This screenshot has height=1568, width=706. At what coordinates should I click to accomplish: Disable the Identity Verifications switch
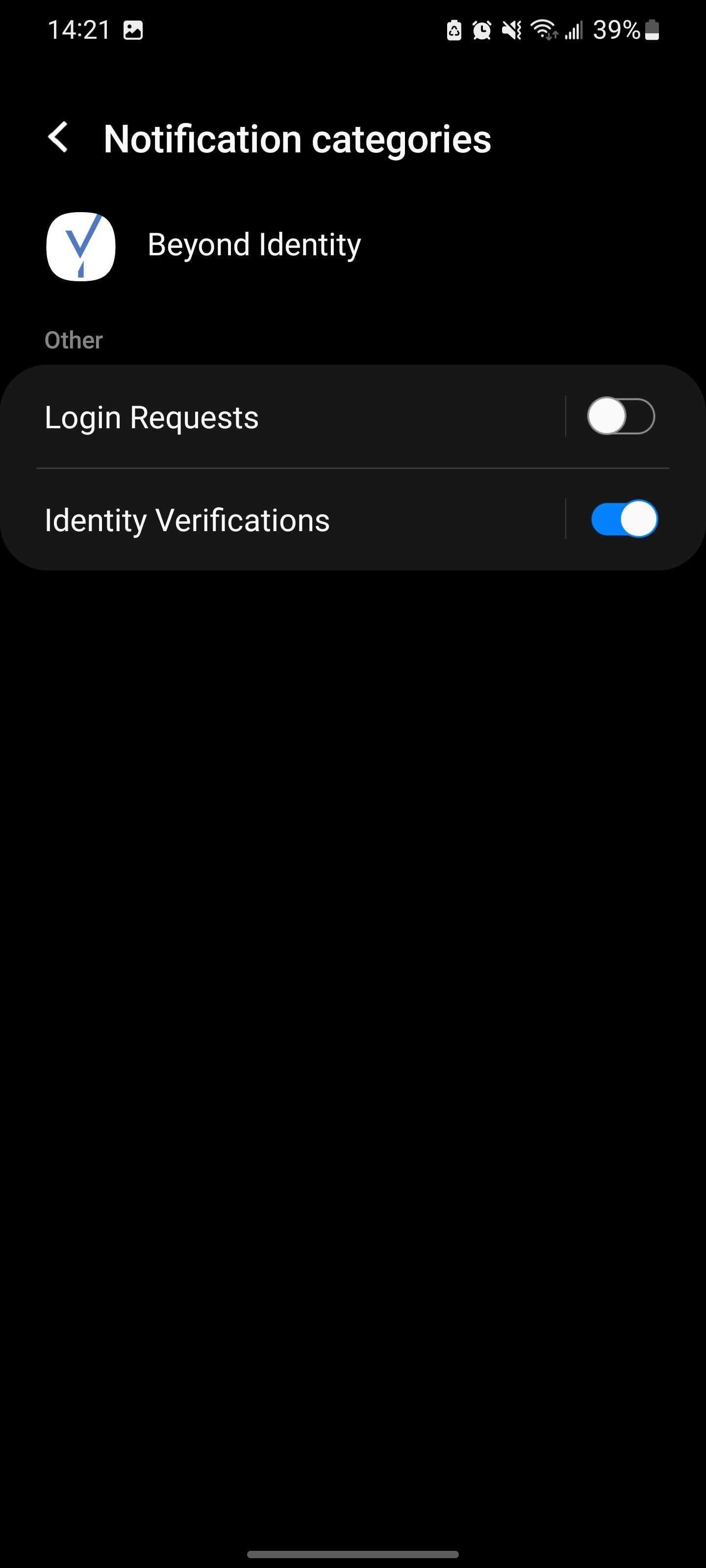click(624, 519)
